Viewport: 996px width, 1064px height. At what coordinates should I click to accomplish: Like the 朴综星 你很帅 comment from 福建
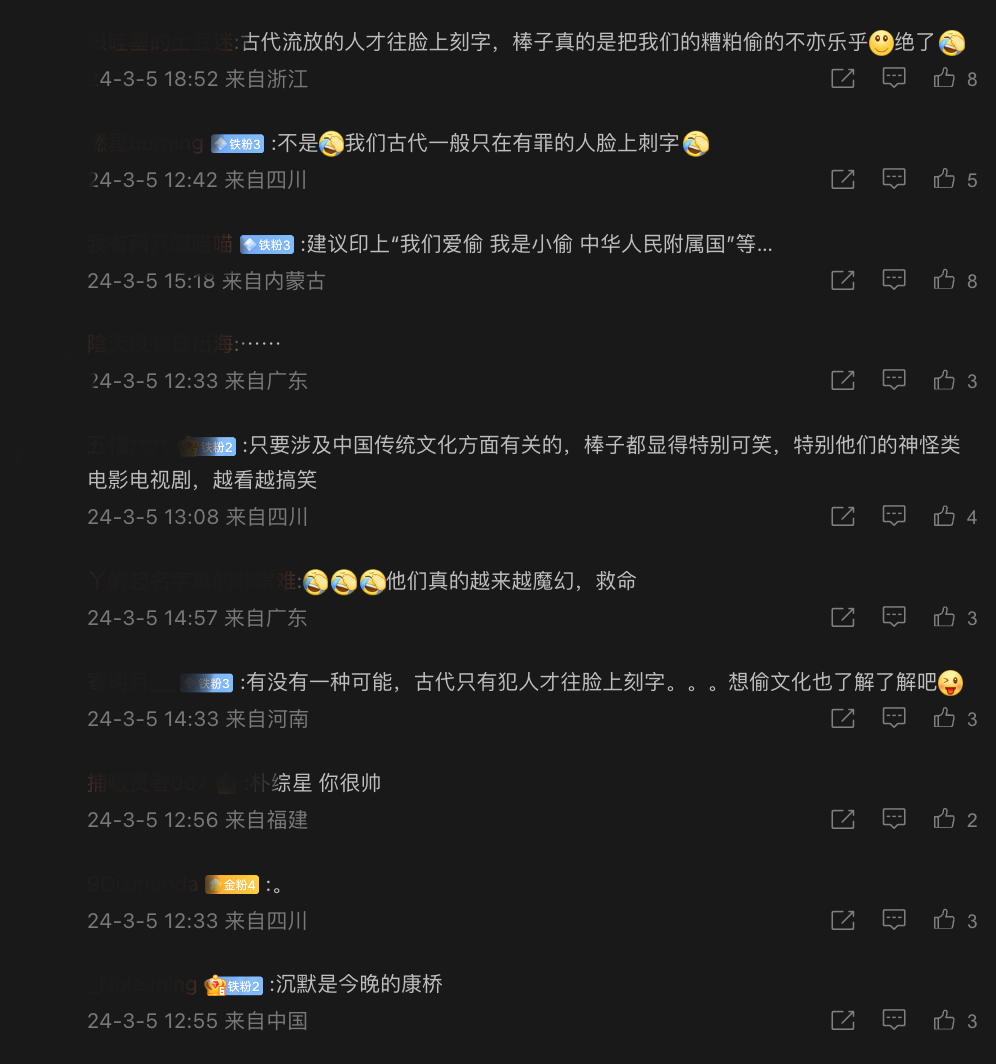tap(944, 819)
